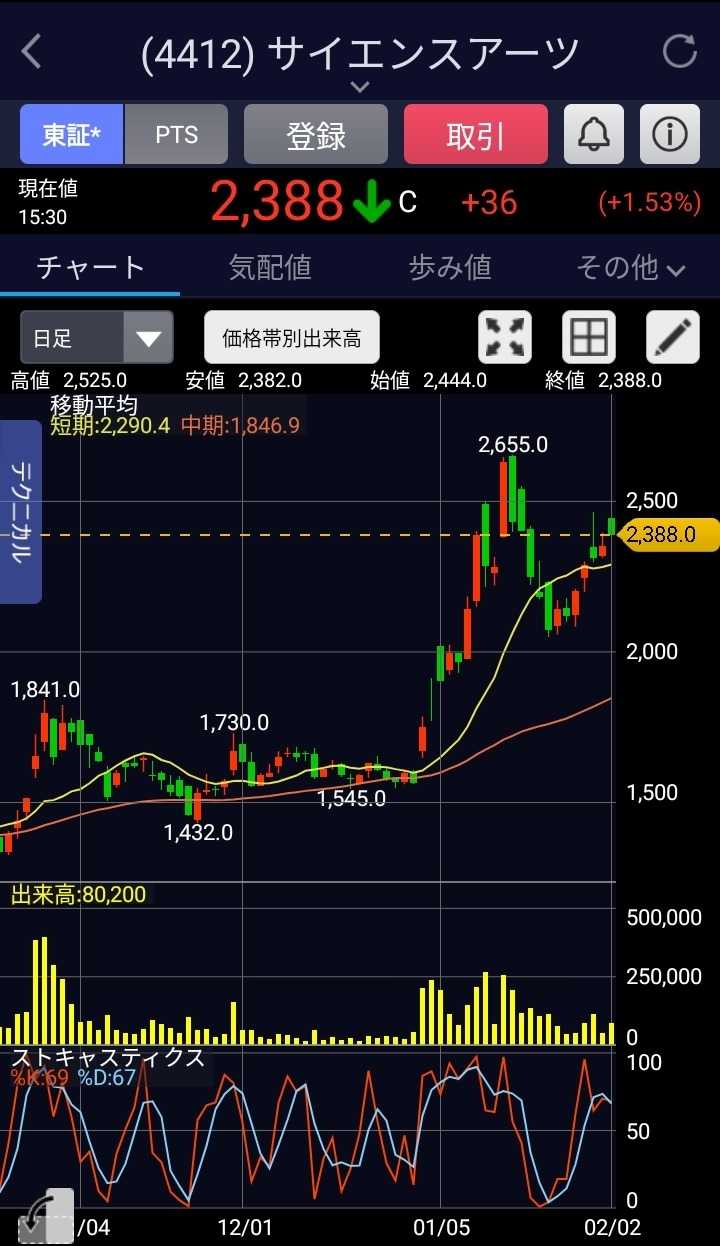The image size is (720, 1246).
Task: Expand the stock name dropdown chevron
Action: coord(360,87)
